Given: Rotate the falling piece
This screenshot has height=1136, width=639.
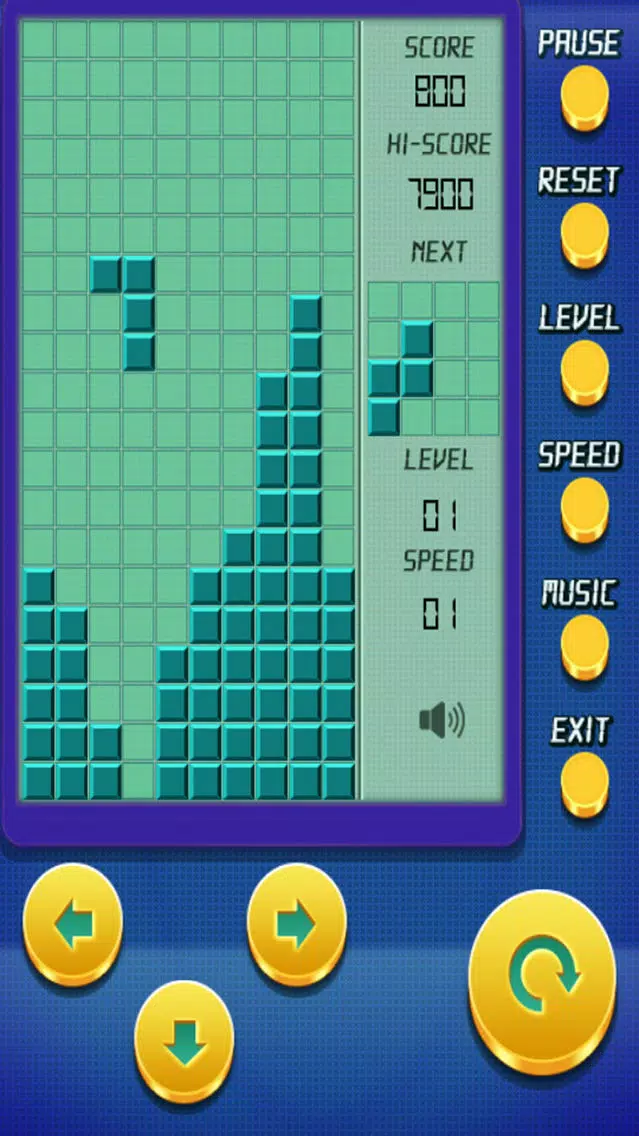Looking at the screenshot, I should [542, 982].
